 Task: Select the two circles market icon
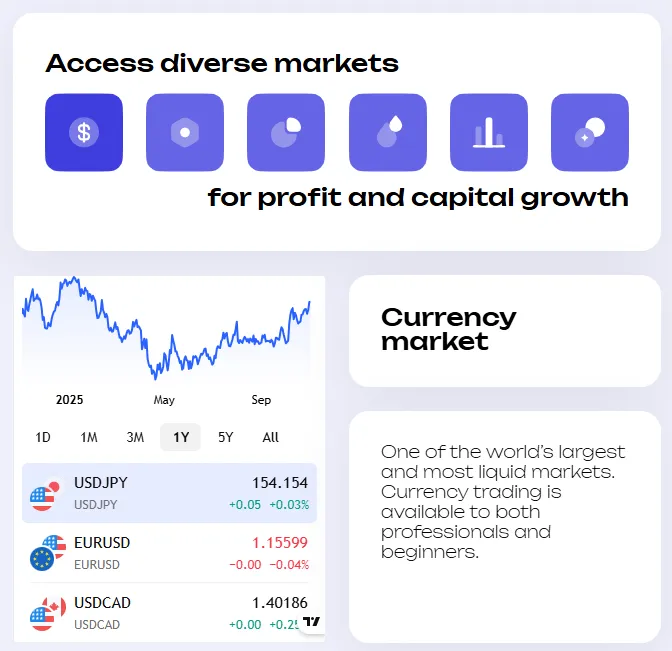click(590, 132)
